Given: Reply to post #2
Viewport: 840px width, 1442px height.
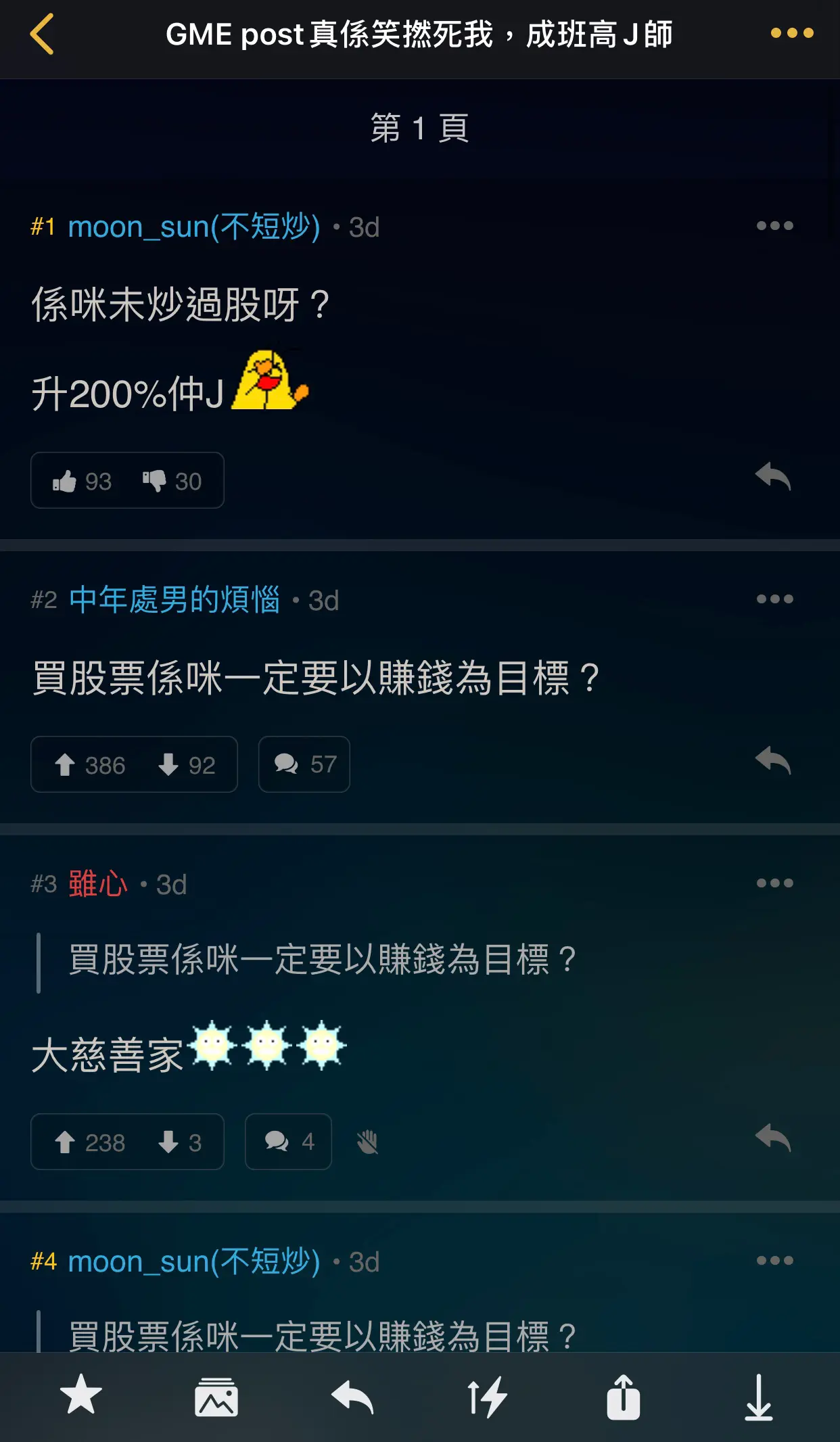Looking at the screenshot, I should click(773, 760).
